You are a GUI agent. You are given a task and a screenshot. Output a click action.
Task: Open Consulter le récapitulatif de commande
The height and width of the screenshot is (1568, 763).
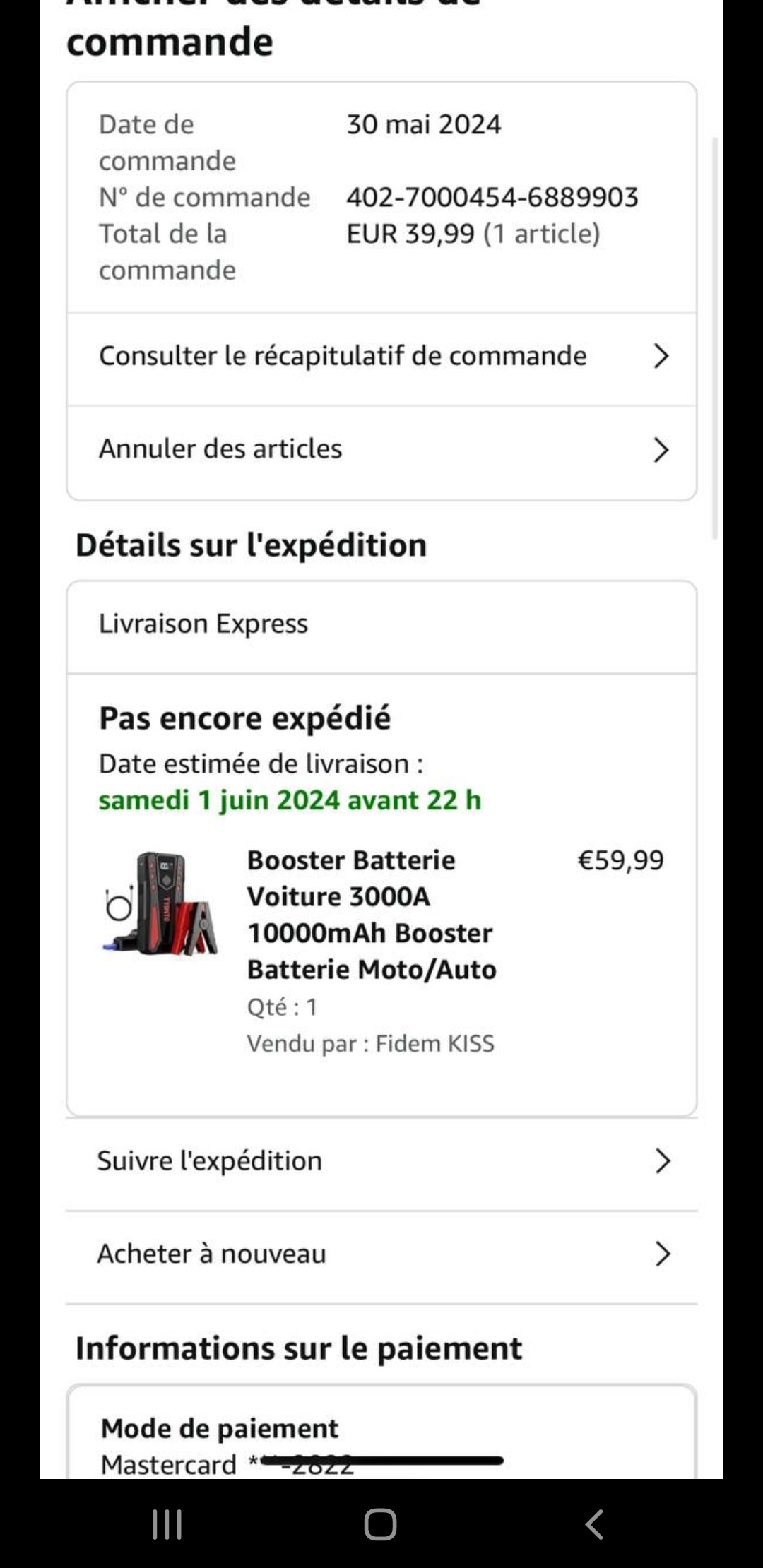pyautogui.click(x=381, y=357)
